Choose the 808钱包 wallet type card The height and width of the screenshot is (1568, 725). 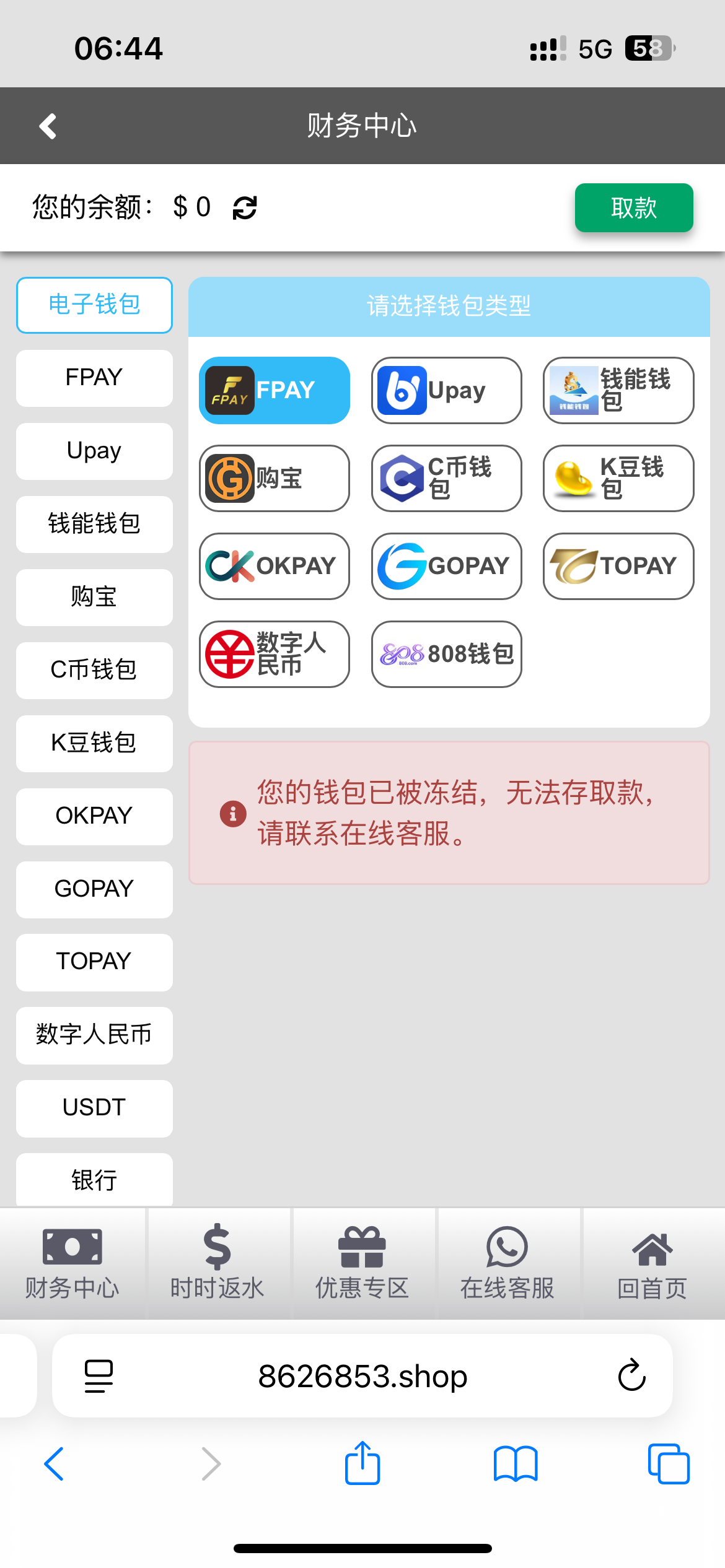point(446,655)
